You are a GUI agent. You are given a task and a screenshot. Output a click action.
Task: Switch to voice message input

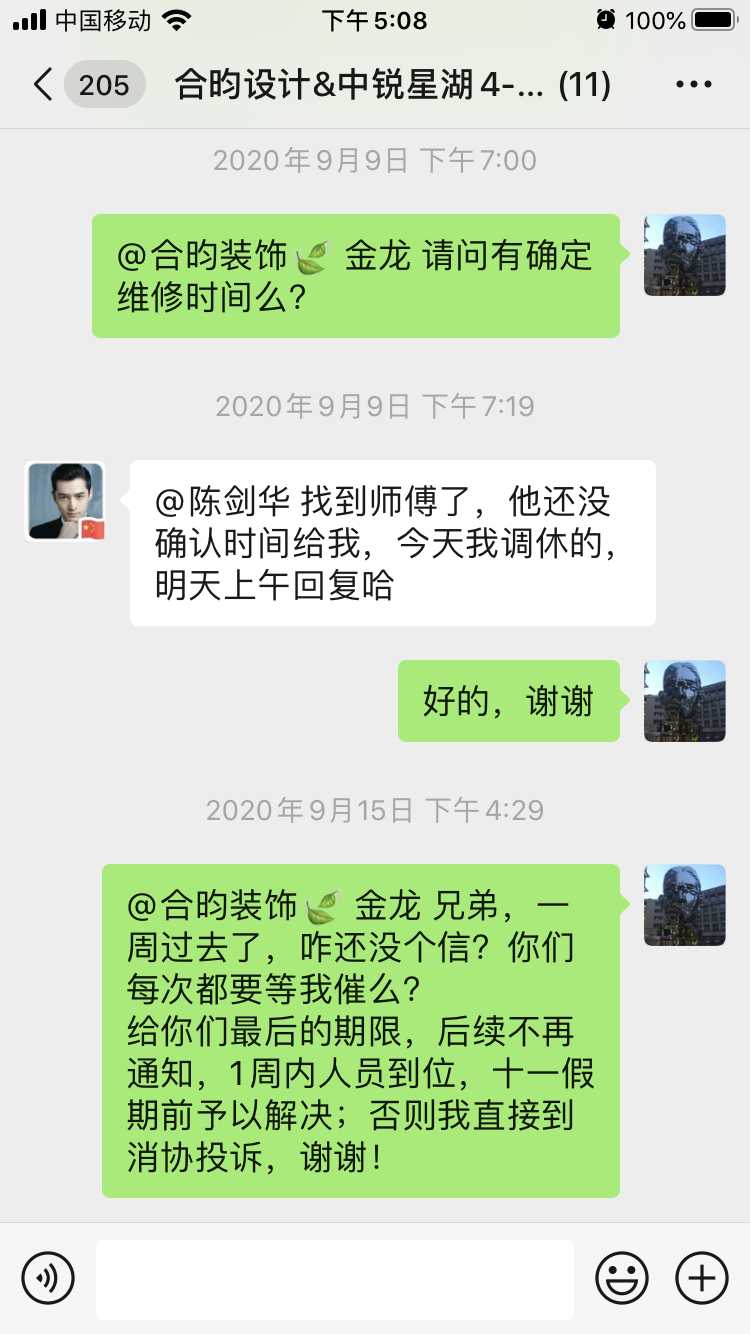(48, 1278)
